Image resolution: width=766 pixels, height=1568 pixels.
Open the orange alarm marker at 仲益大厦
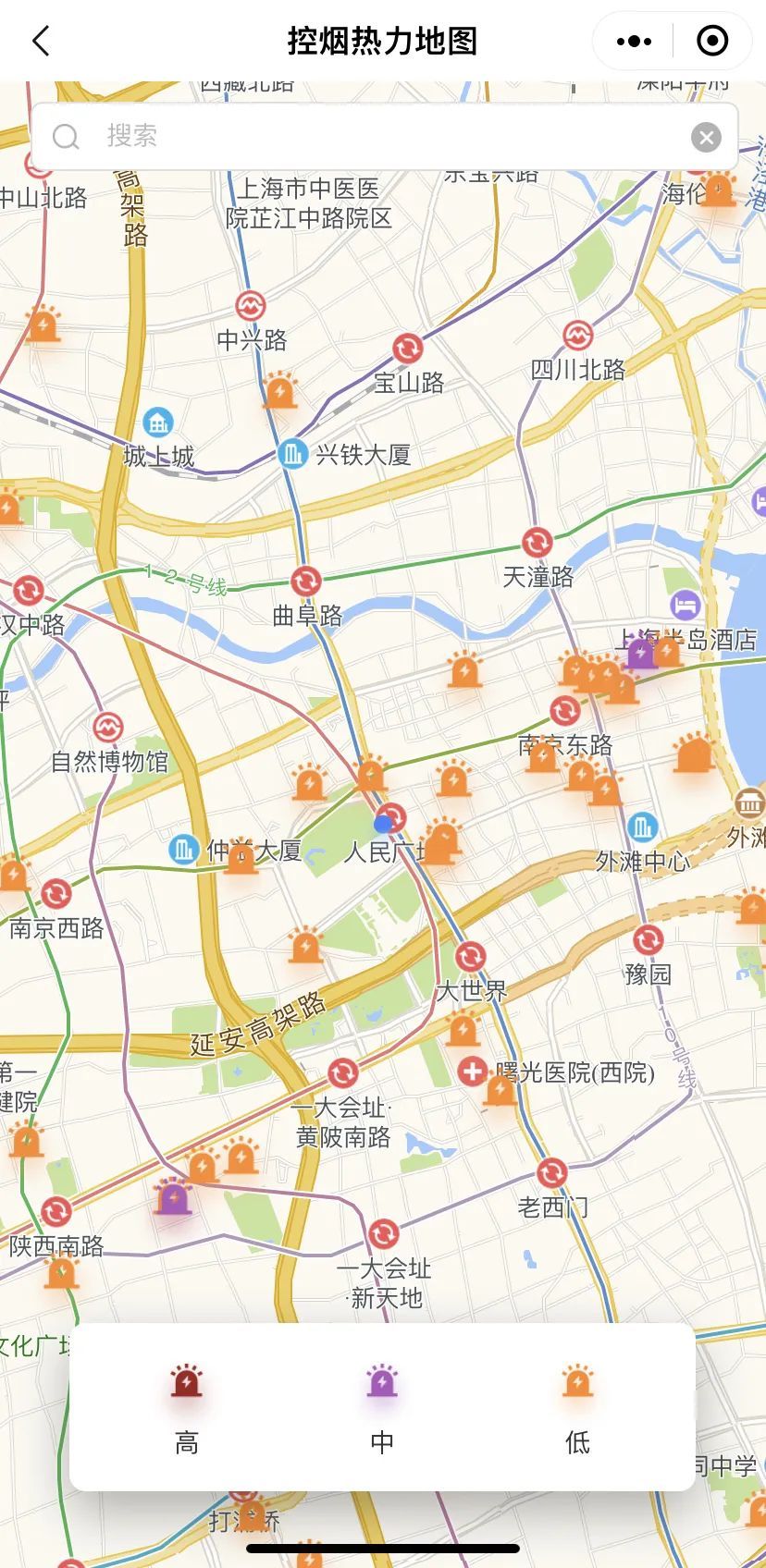point(241,857)
